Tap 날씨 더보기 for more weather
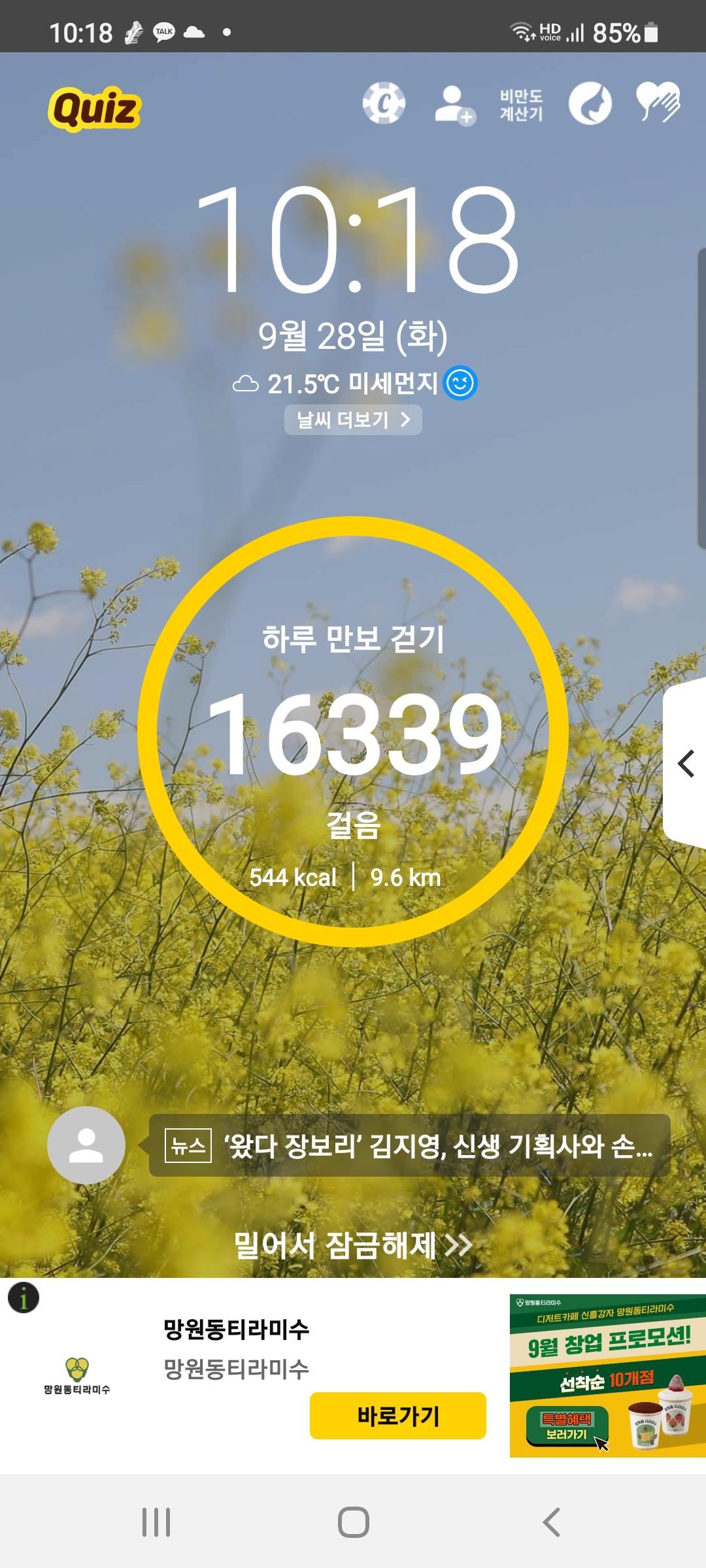The image size is (706, 1568). coord(353,419)
